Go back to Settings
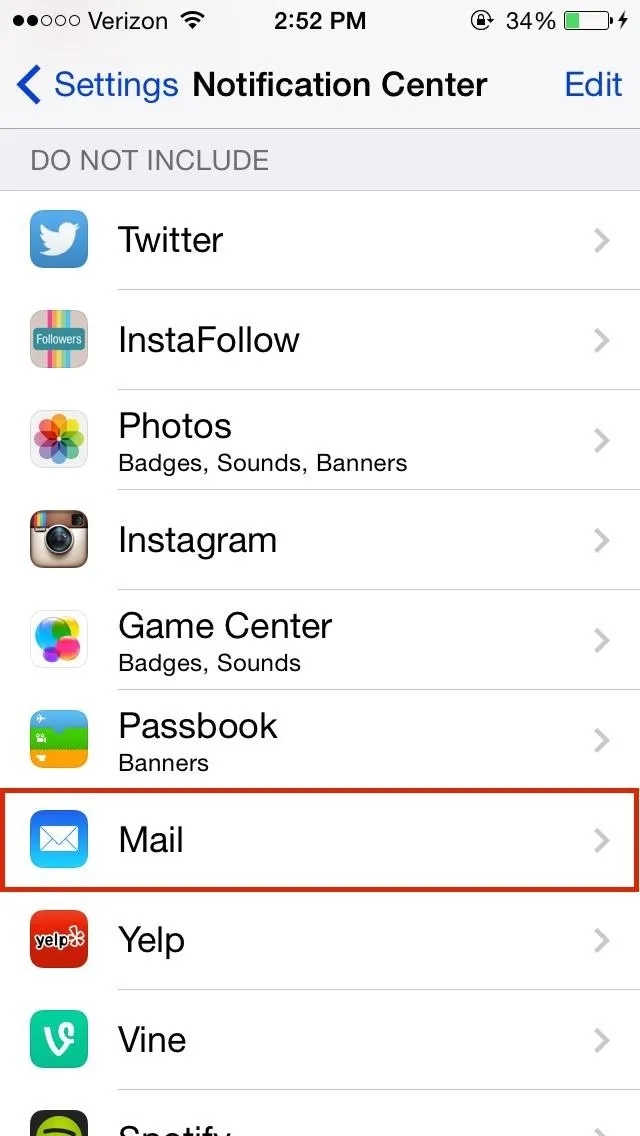 tap(97, 85)
